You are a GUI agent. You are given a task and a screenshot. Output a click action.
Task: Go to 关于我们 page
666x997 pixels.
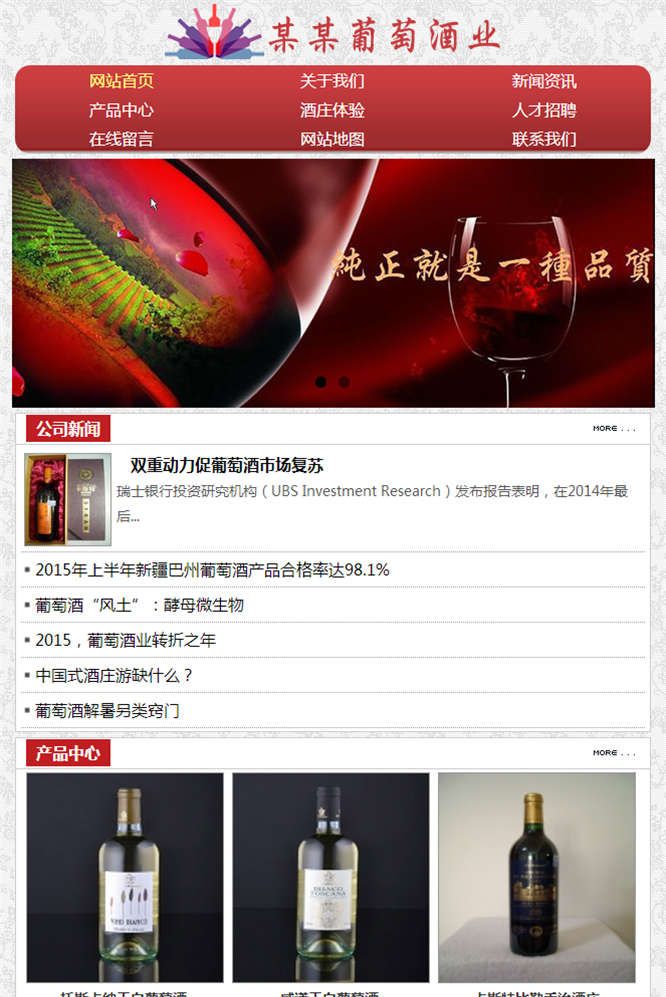point(332,81)
